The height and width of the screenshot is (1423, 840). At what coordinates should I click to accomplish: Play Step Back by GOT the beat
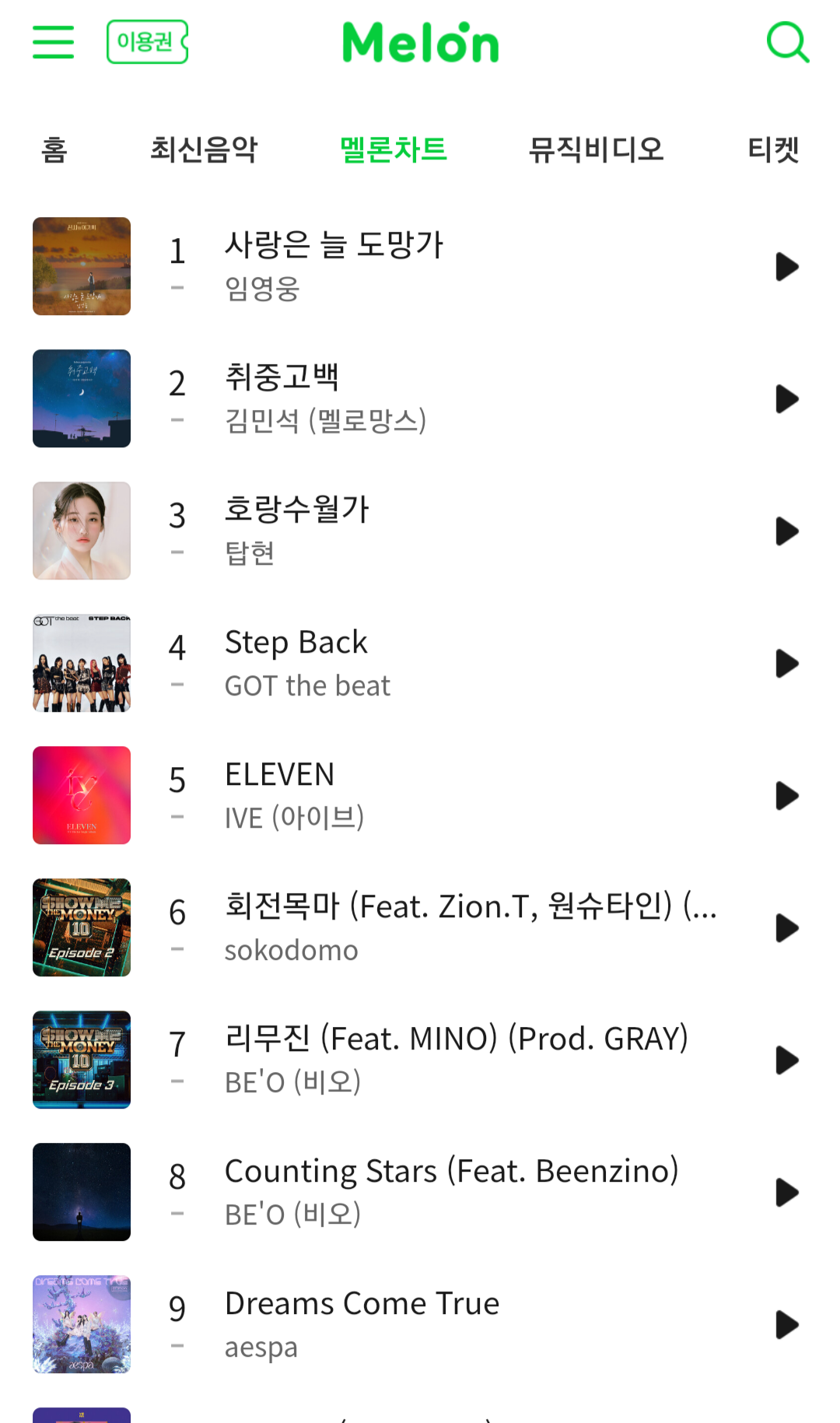click(x=787, y=664)
